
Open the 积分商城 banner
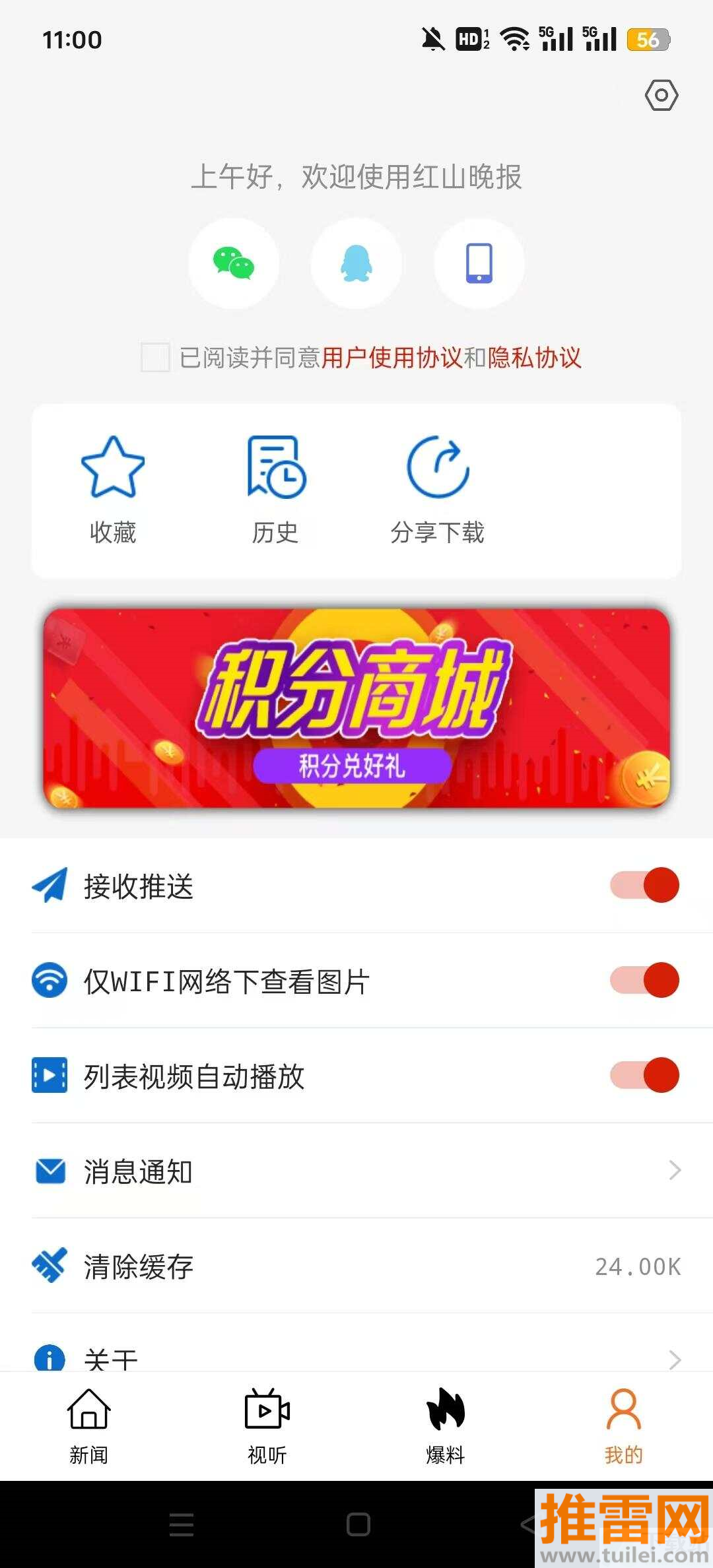[356, 708]
